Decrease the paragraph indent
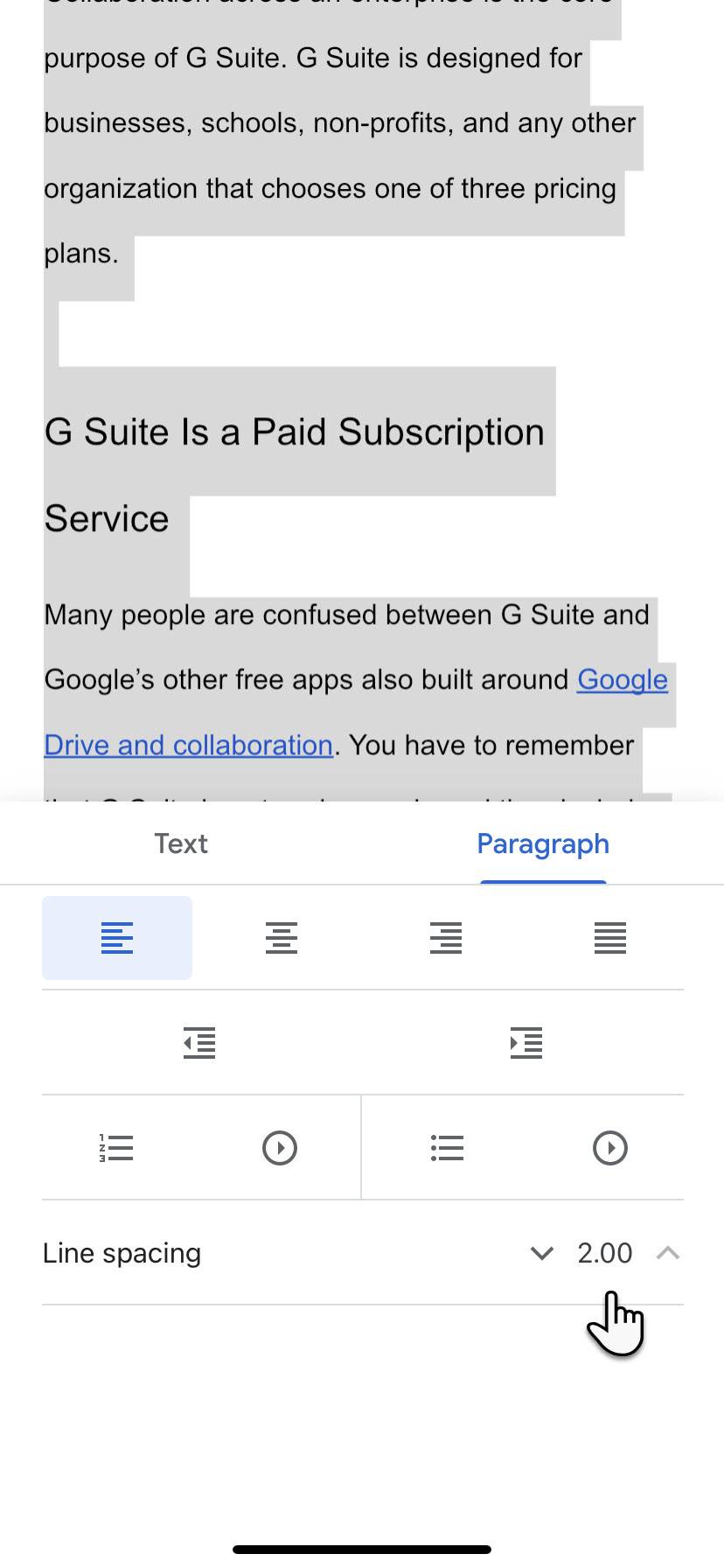This screenshot has height=1568, width=724. [x=199, y=1042]
